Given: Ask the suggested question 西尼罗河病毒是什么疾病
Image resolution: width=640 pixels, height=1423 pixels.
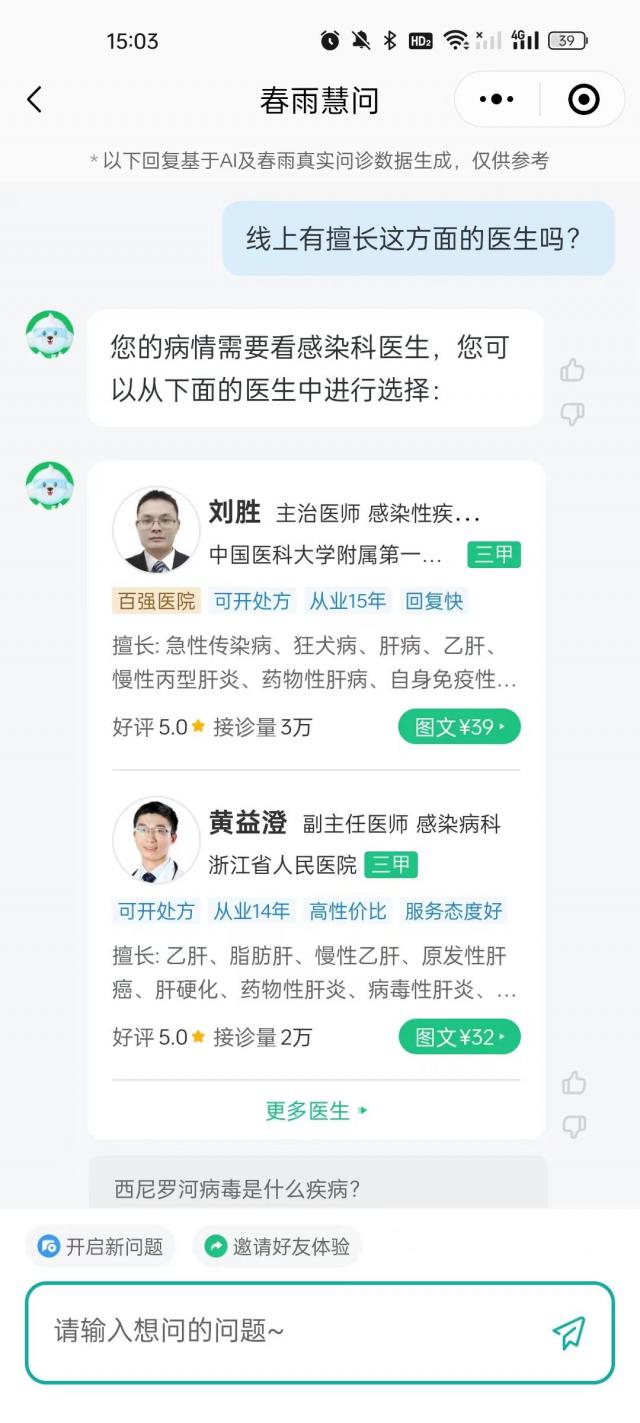Looking at the screenshot, I should (238, 1189).
